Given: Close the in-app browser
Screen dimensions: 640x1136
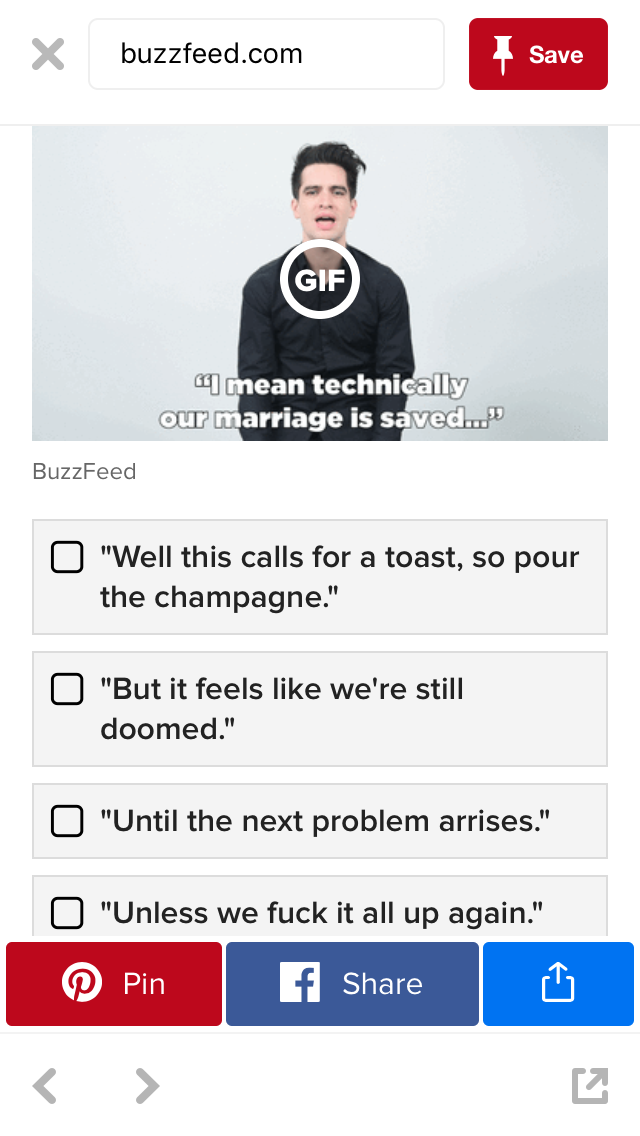Looking at the screenshot, I should (x=48, y=54).
